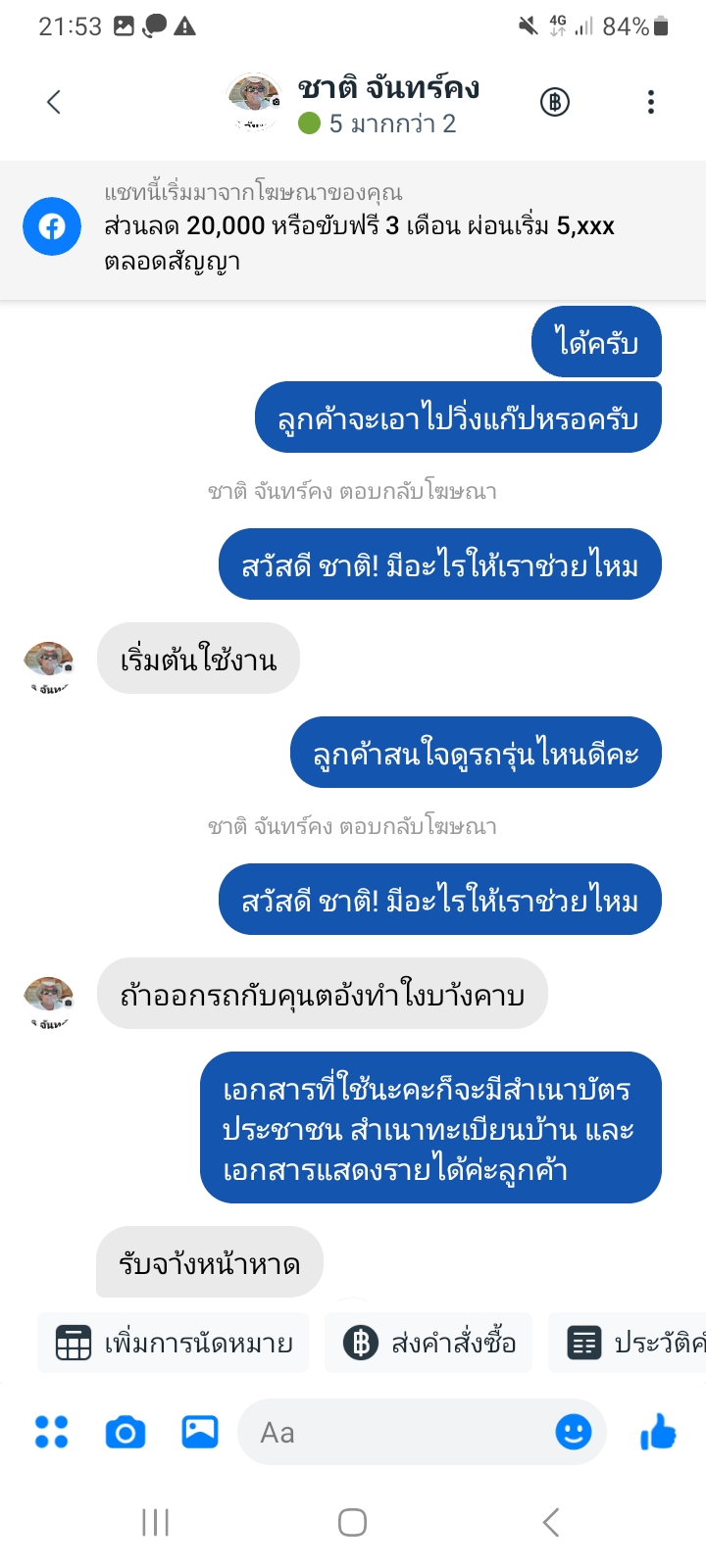Open the system recent apps button
706x1568 pixels.
coord(156,1522)
